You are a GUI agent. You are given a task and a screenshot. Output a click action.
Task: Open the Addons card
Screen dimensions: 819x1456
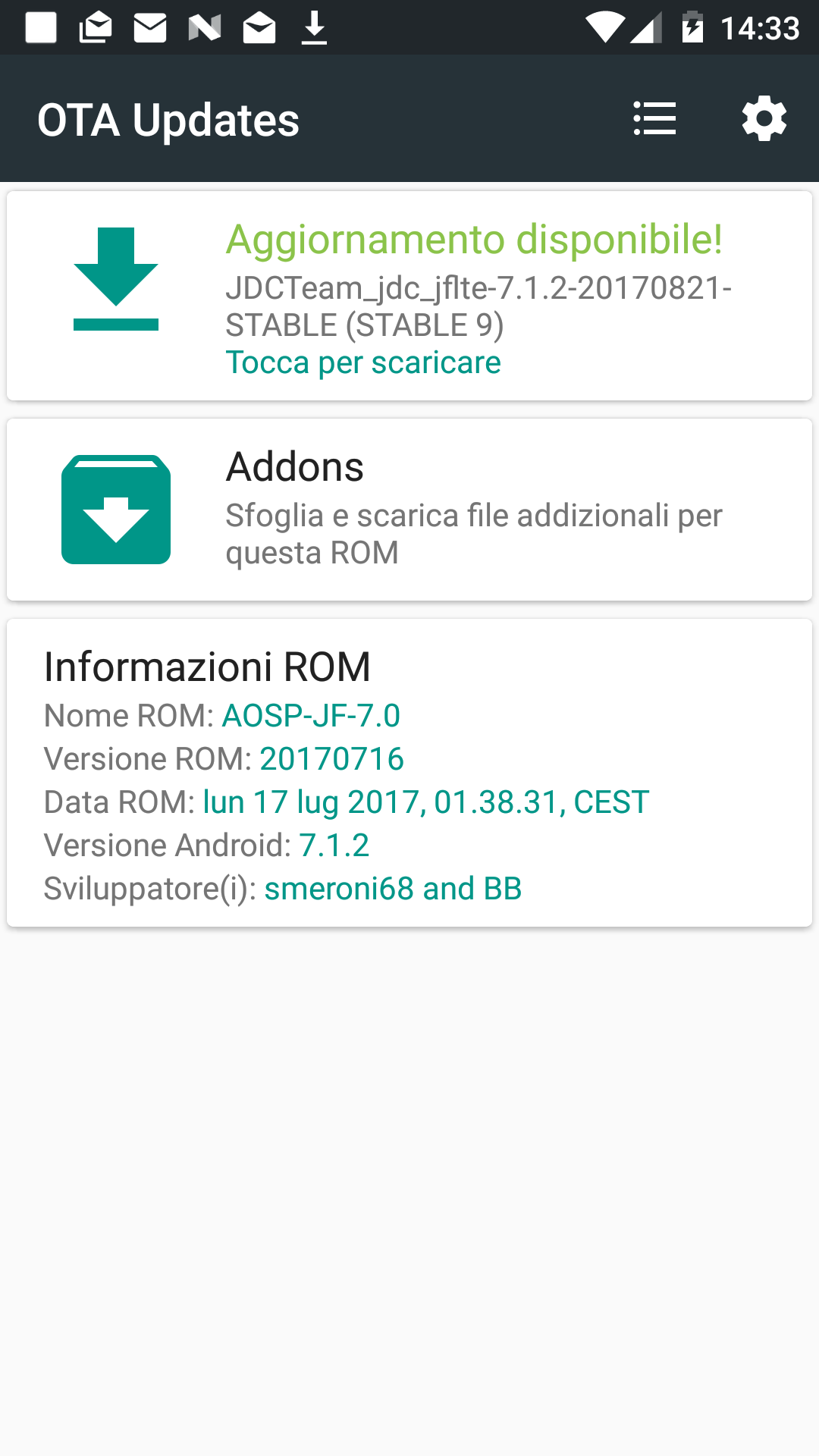(x=409, y=510)
